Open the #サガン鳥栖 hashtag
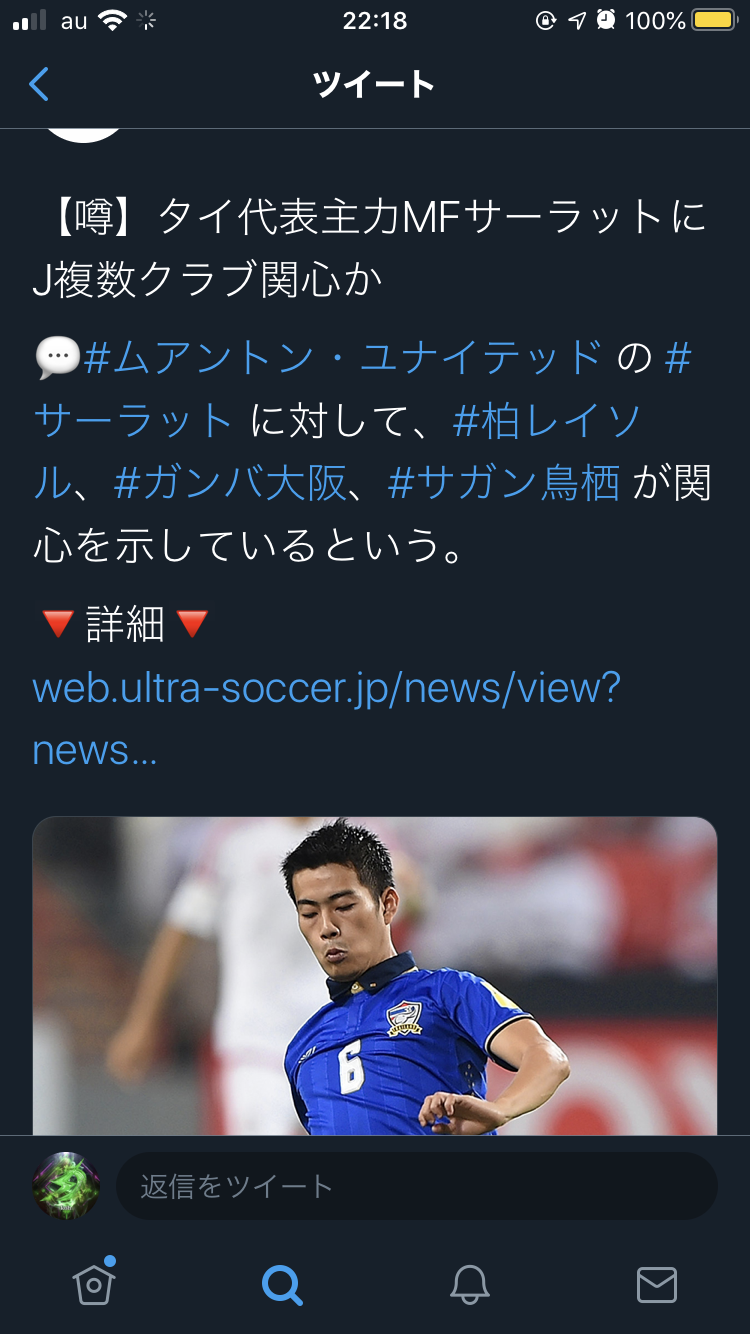 (x=504, y=484)
